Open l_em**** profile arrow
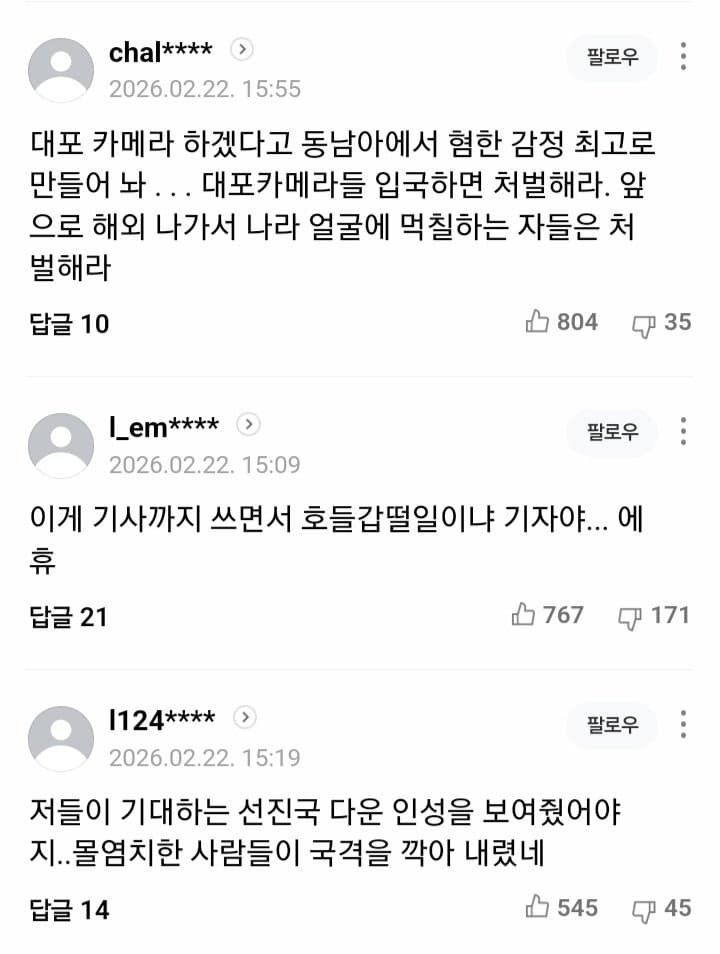 point(250,425)
